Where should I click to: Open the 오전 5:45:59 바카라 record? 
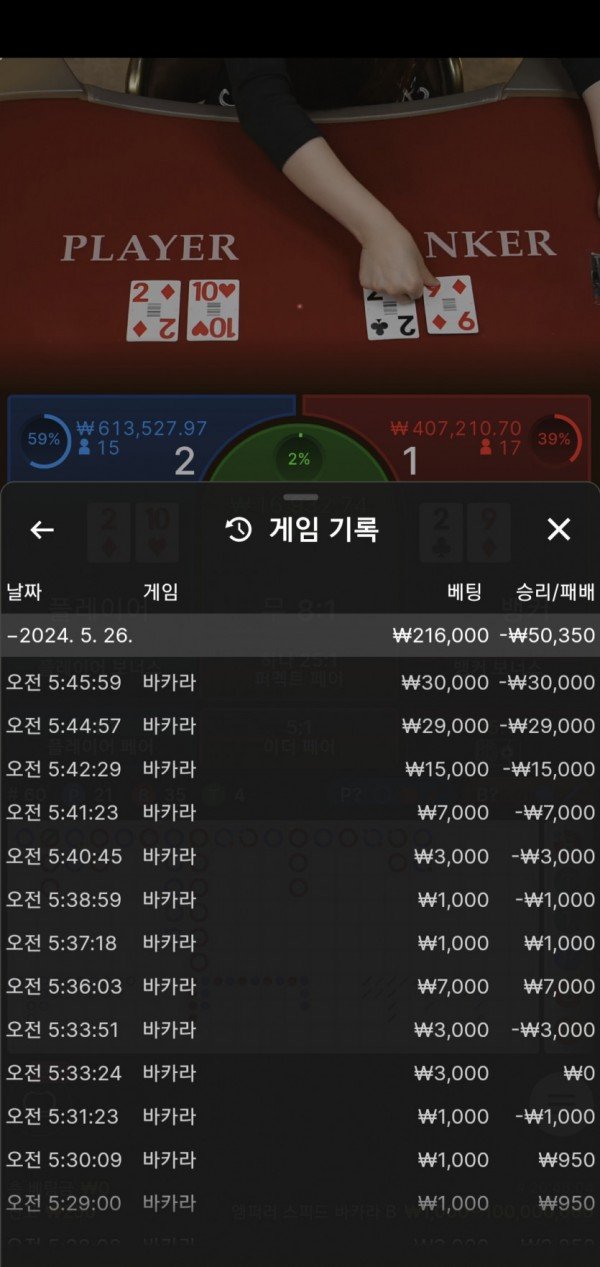300,682
